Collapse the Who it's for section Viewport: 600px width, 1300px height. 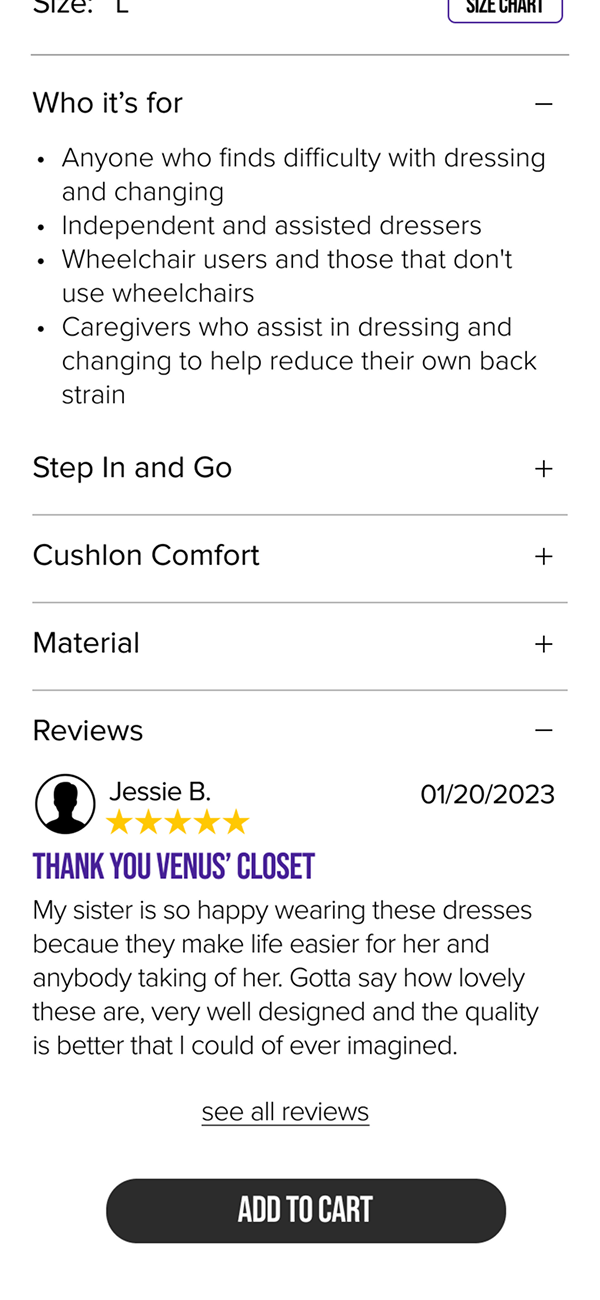[x=543, y=104]
